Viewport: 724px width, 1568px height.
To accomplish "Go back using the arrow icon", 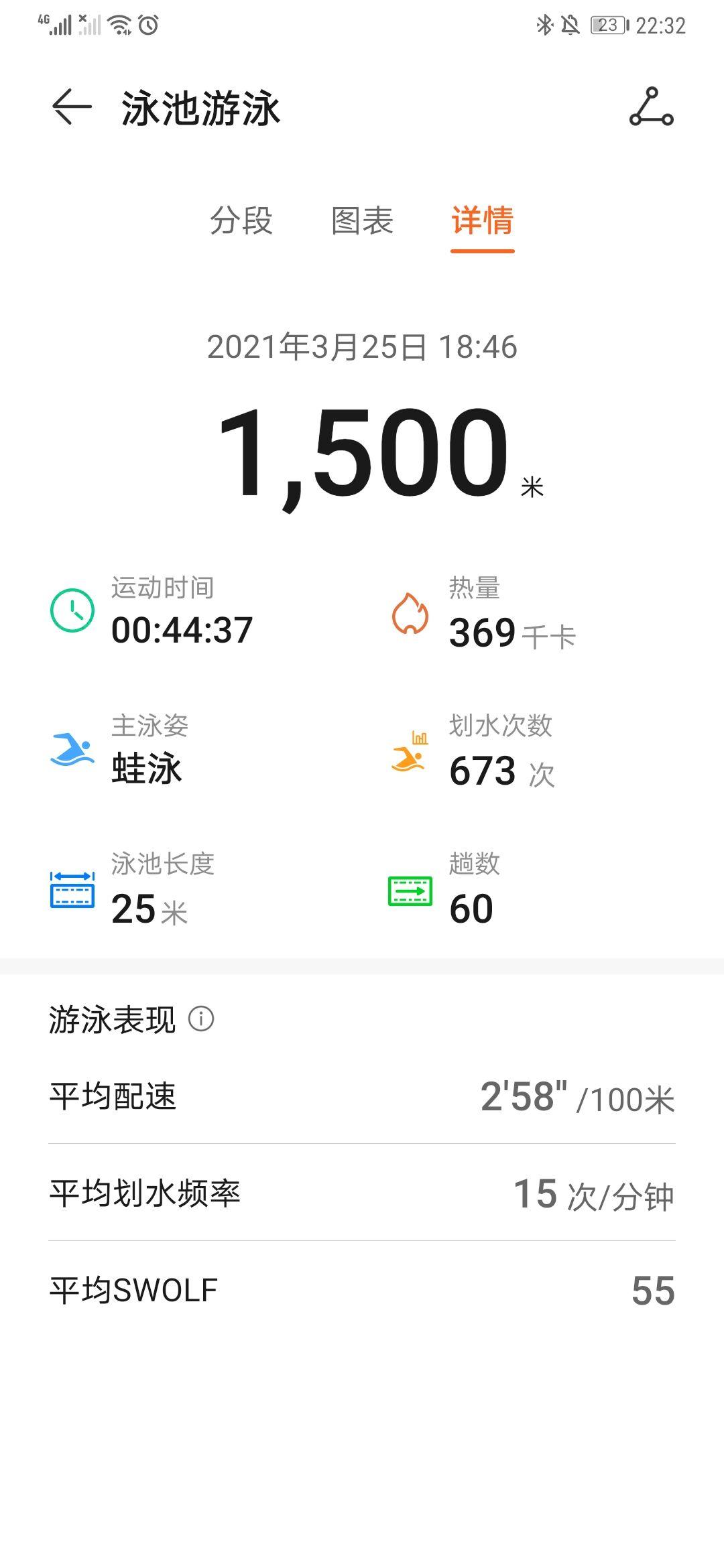I will (x=72, y=107).
